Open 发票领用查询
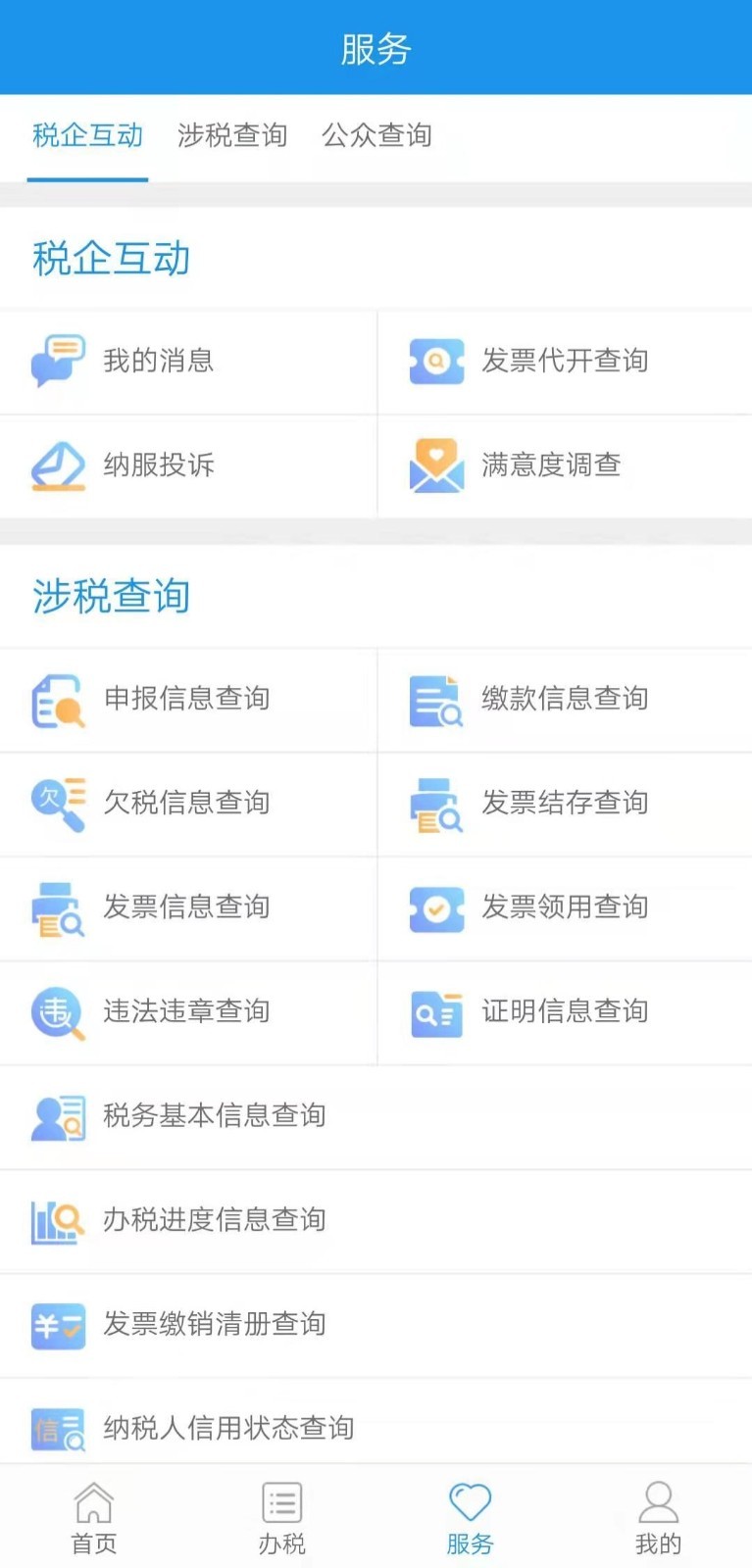The image size is (752, 1568). point(564,907)
